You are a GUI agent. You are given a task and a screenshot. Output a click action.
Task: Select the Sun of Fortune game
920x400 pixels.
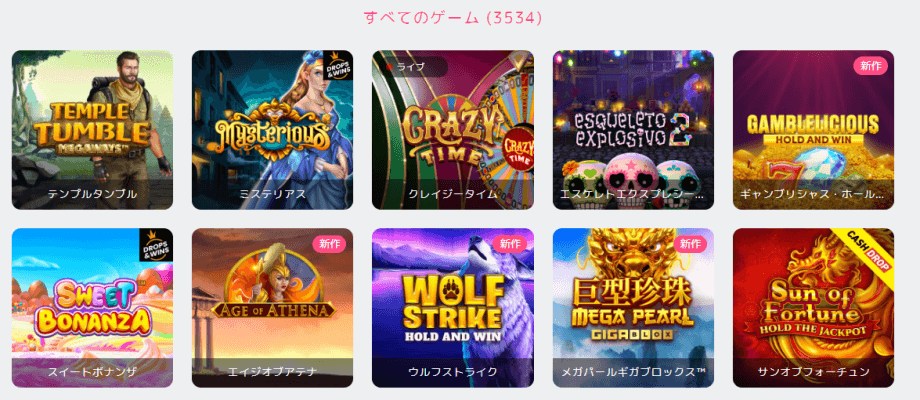click(x=813, y=306)
